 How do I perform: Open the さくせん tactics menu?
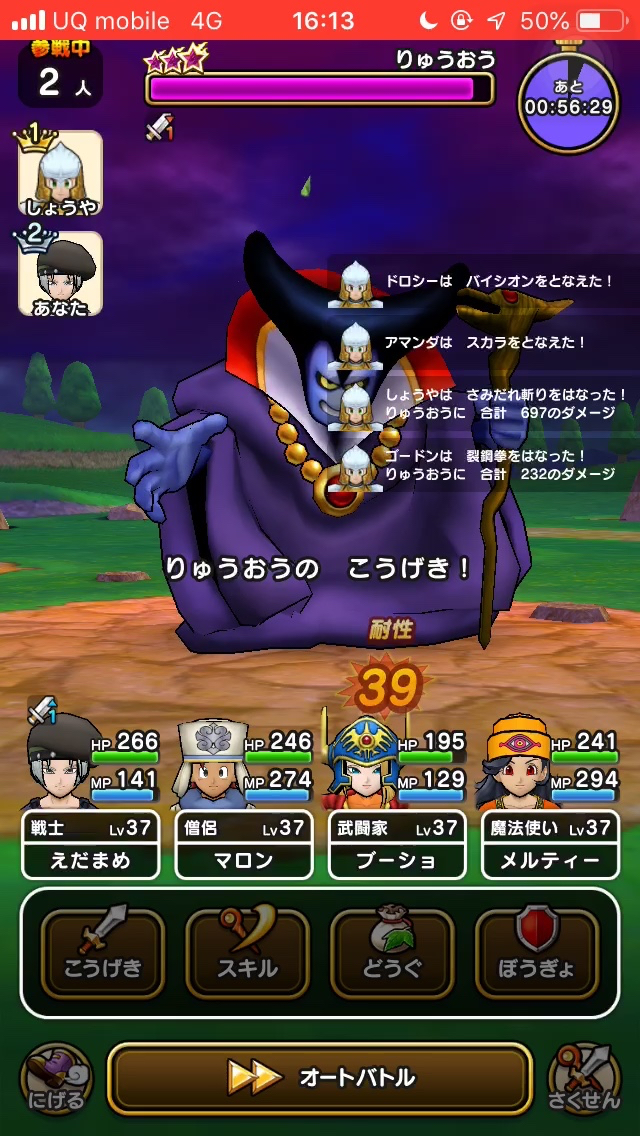(583, 1079)
